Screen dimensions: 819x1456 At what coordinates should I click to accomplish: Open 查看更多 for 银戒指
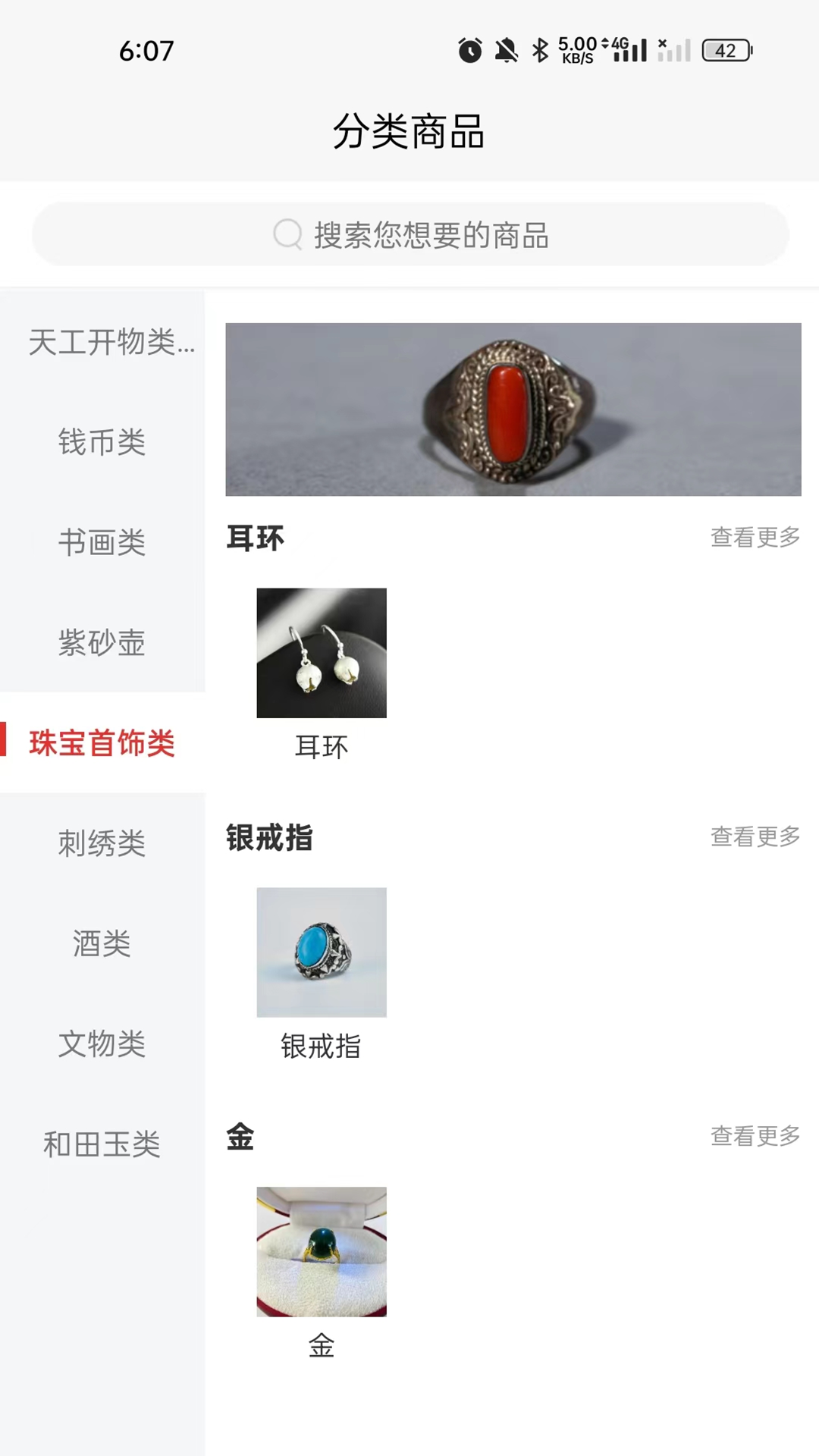(x=755, y=837)
